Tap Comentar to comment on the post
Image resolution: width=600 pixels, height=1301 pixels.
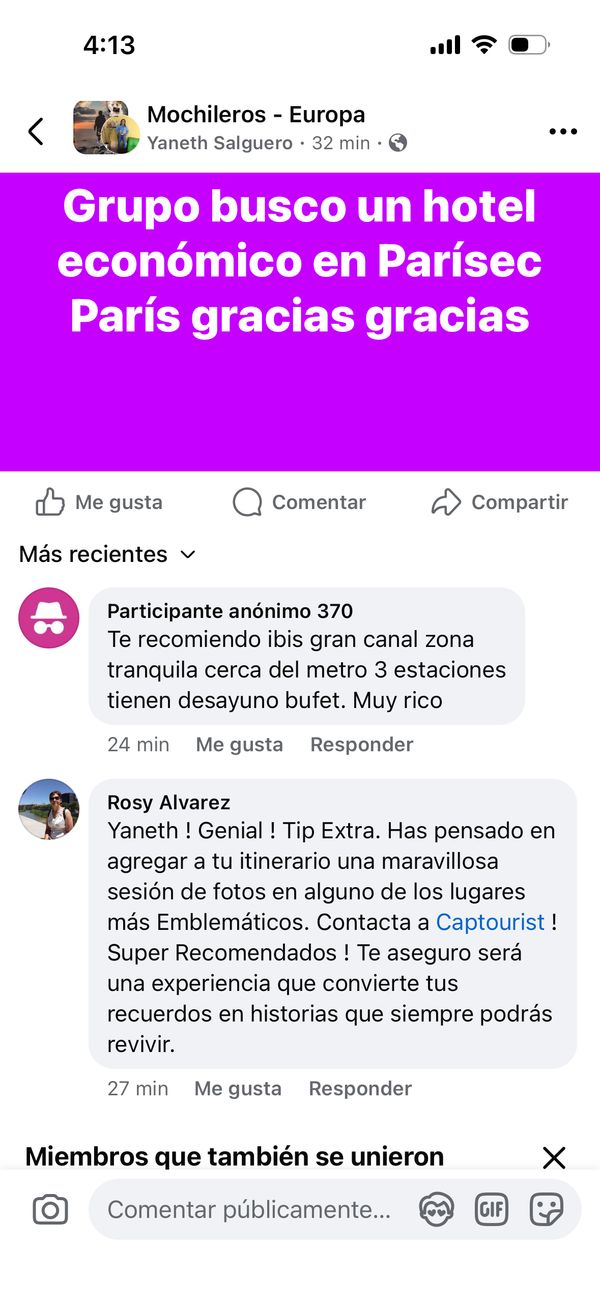tap(299, 502)
